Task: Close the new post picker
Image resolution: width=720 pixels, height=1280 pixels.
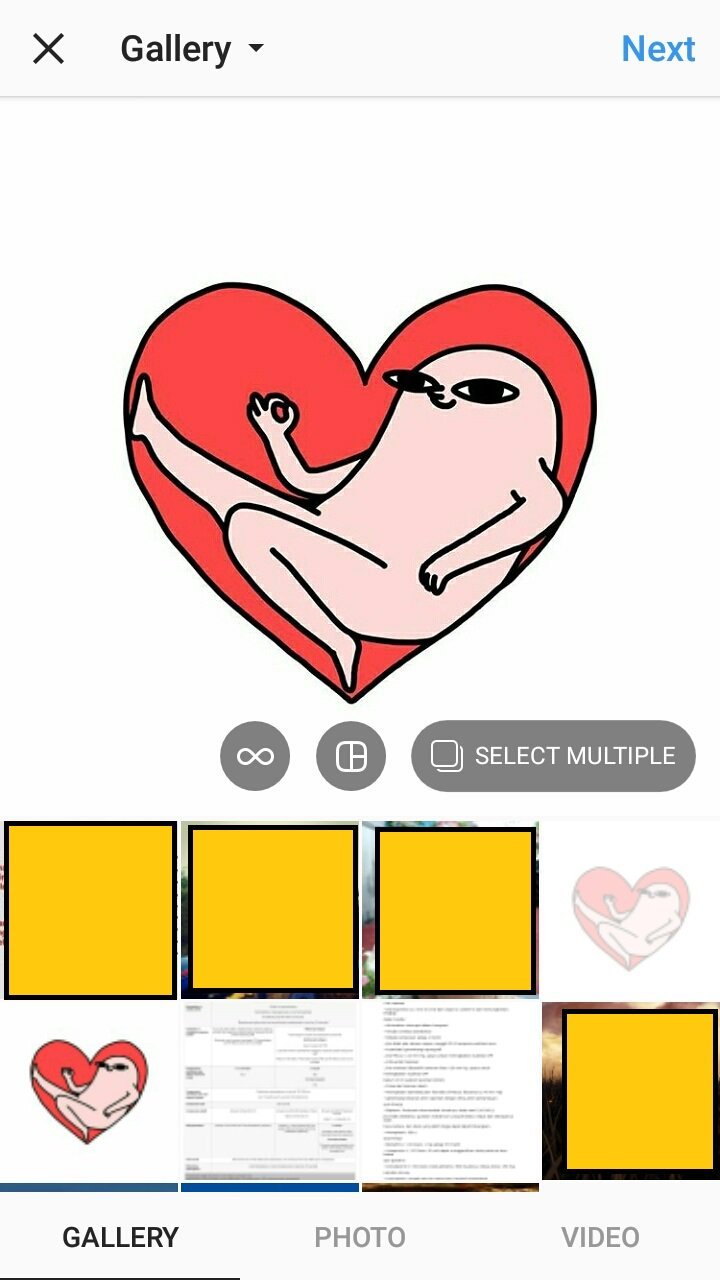Action: (48, 48)
